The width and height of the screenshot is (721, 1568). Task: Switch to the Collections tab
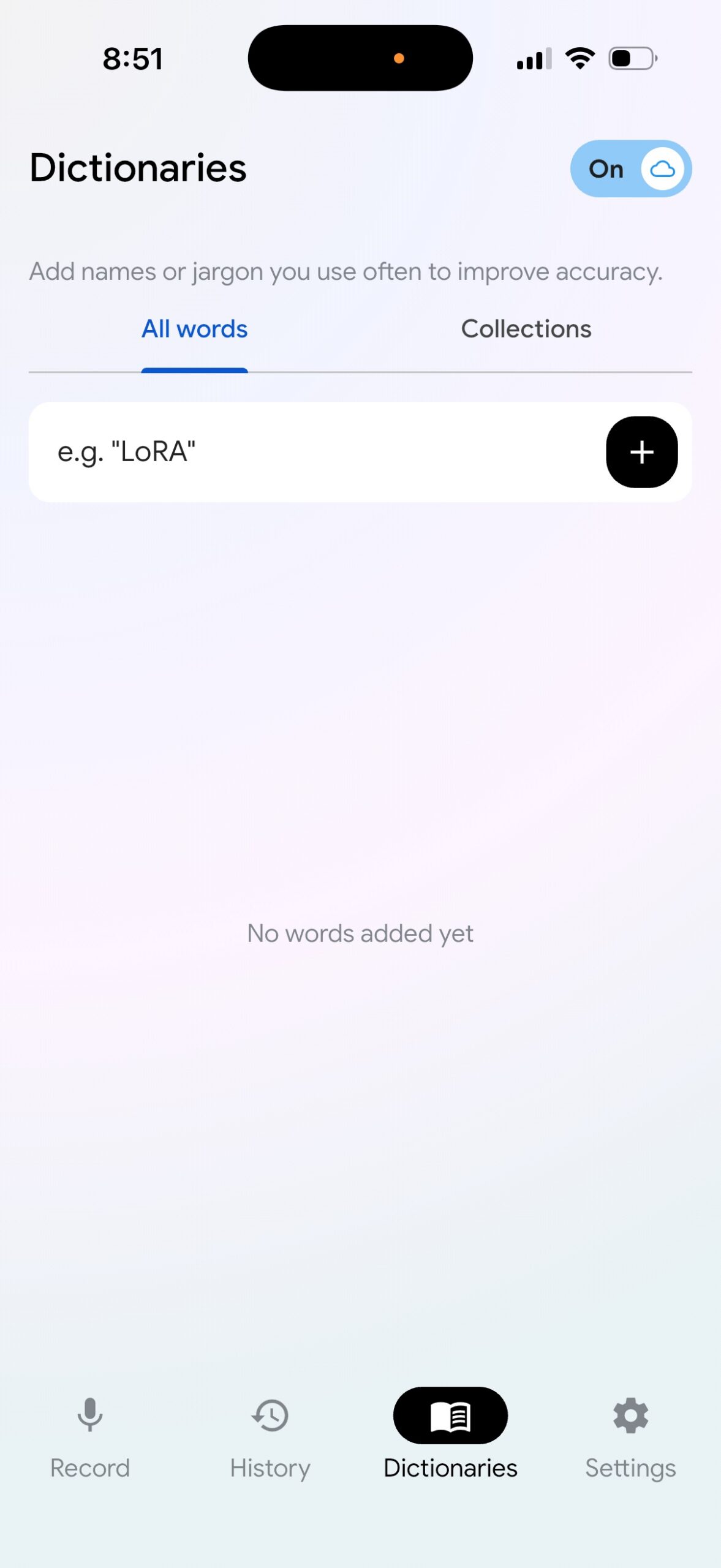[x=526, y=330]
